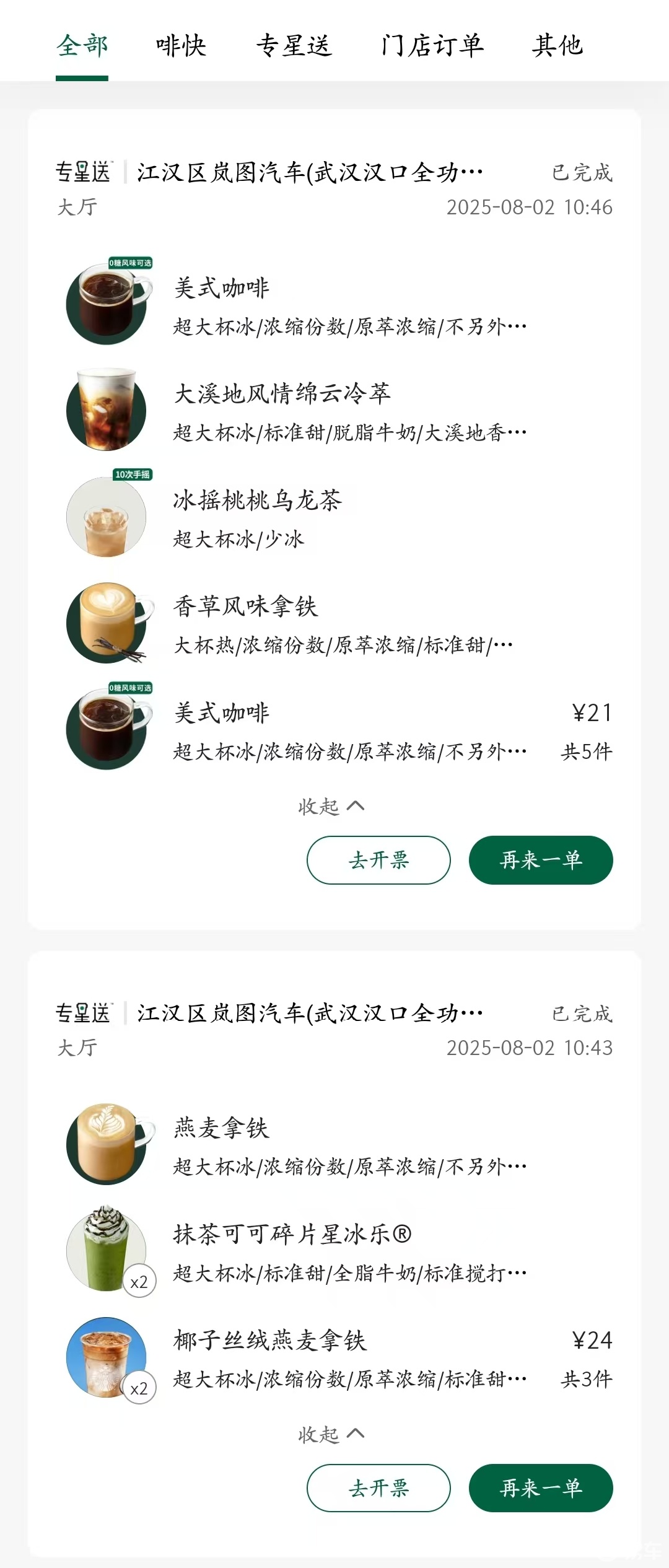Open the 门店订单 tab
Viewport: 669px width, 1568px height.
[432, 46]
